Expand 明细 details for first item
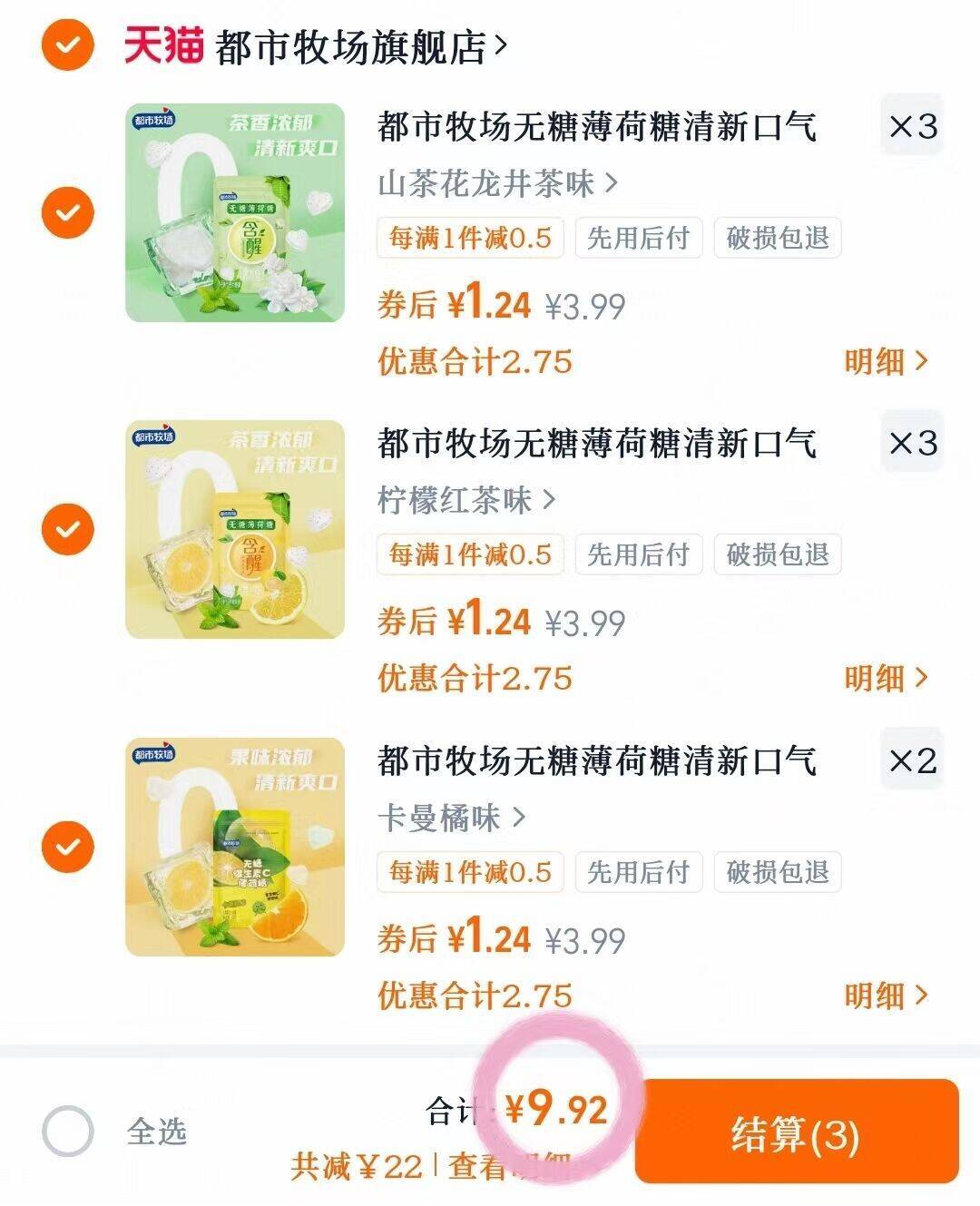Viewport: 980px width, 1206px height. tap(885, 360)
